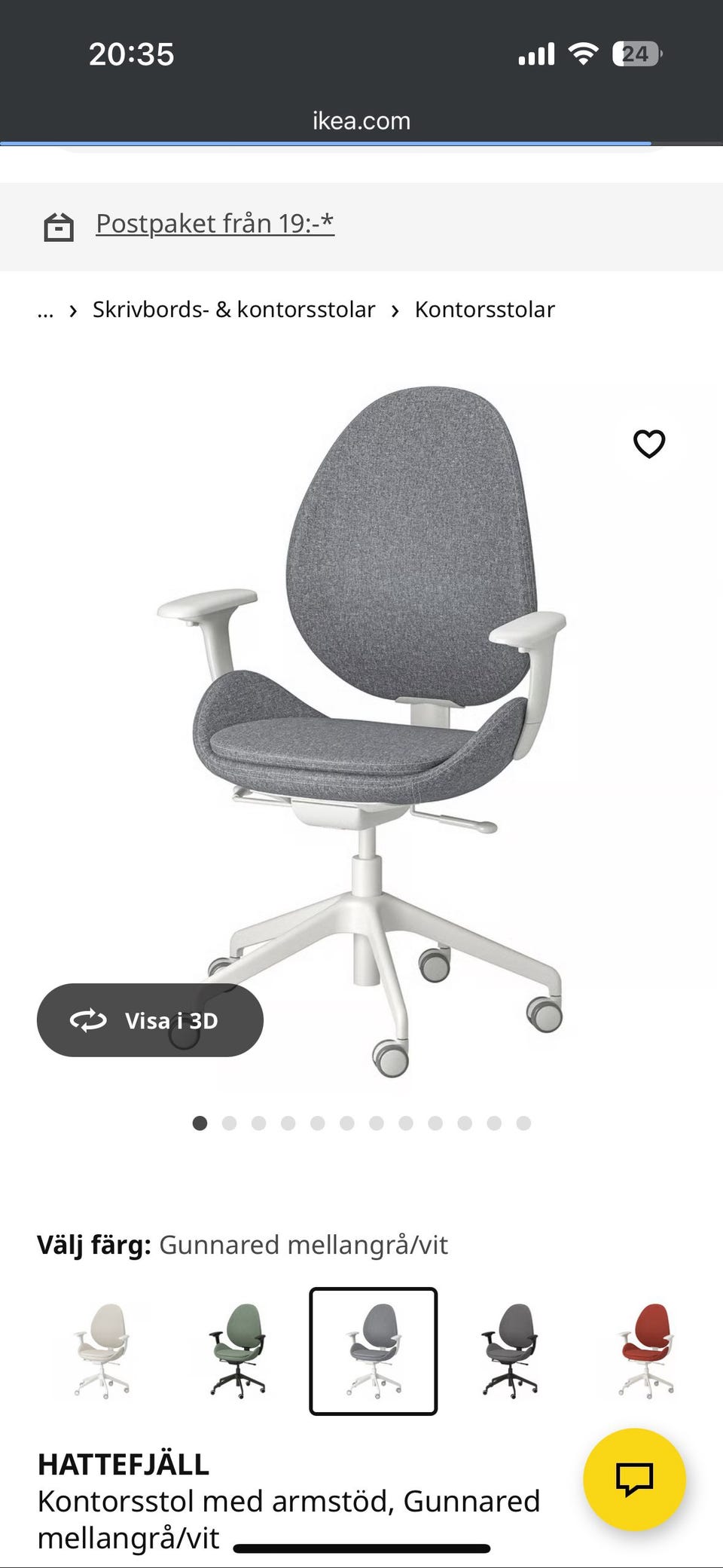Choose the green chair with black base
Screen dimensions: 723x1568
pyautogui.click(x=237, y=1350)
